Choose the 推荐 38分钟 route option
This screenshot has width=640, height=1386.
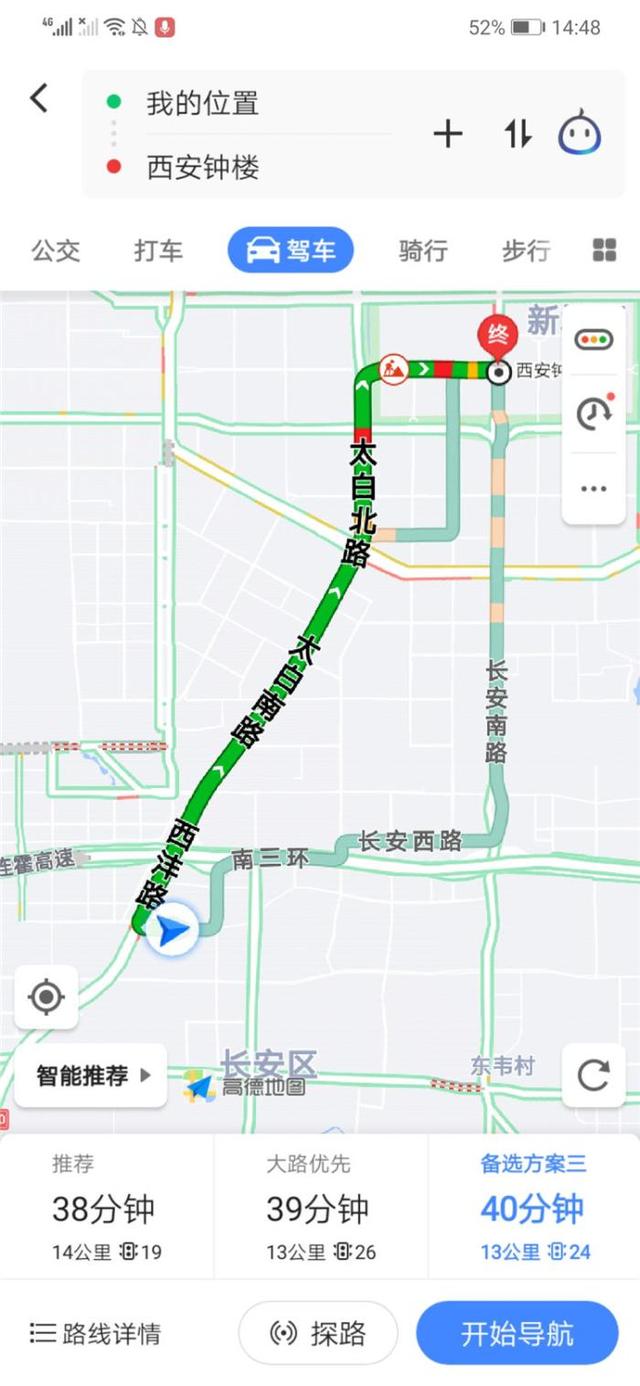[106, 1208]
